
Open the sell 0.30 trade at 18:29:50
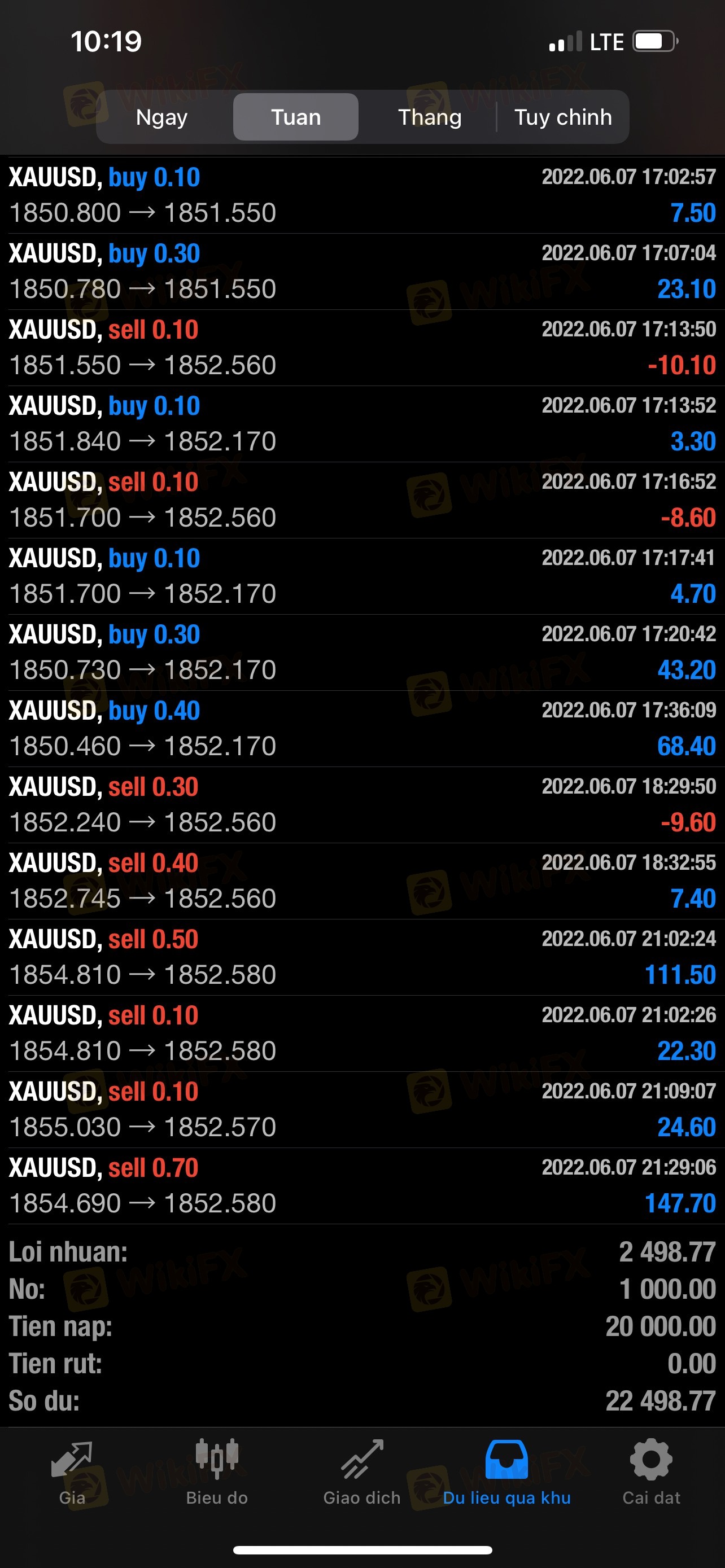click(362, 805)
